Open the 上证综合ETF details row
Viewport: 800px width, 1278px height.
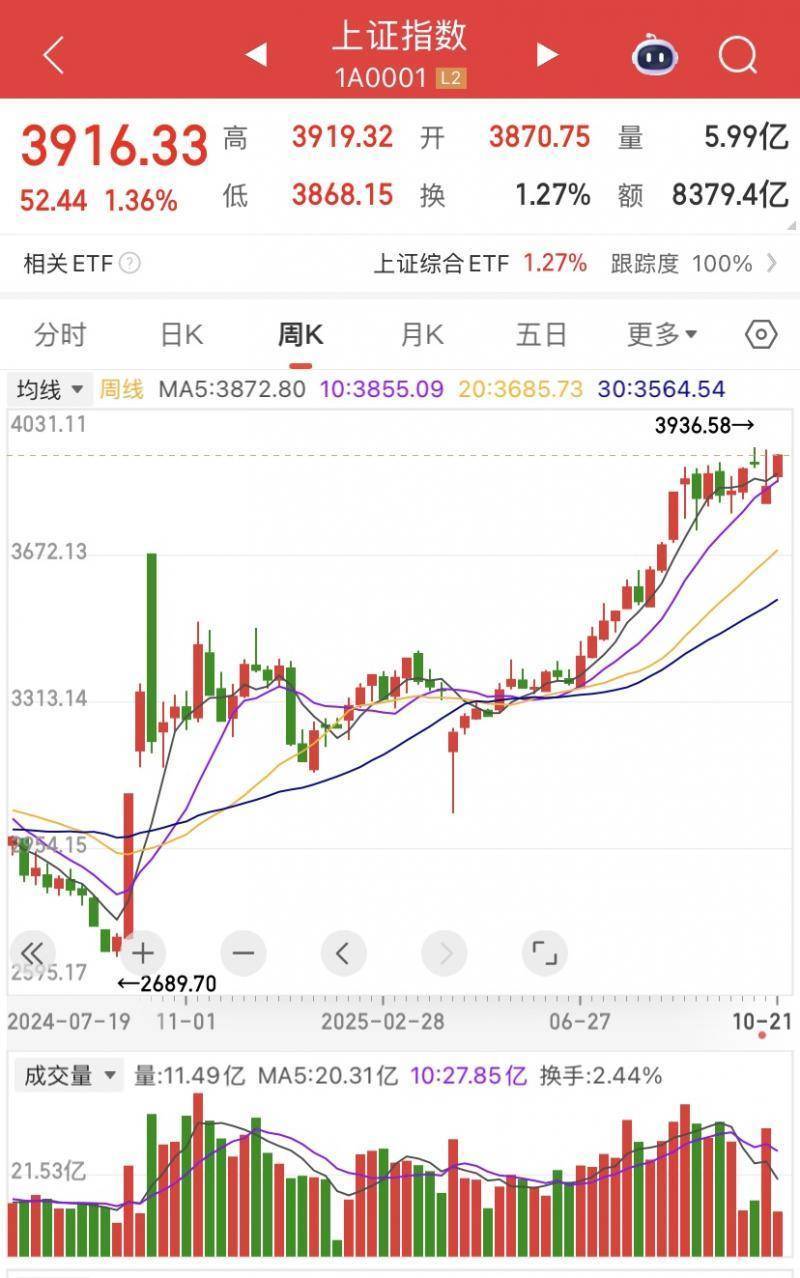[575, 264]
